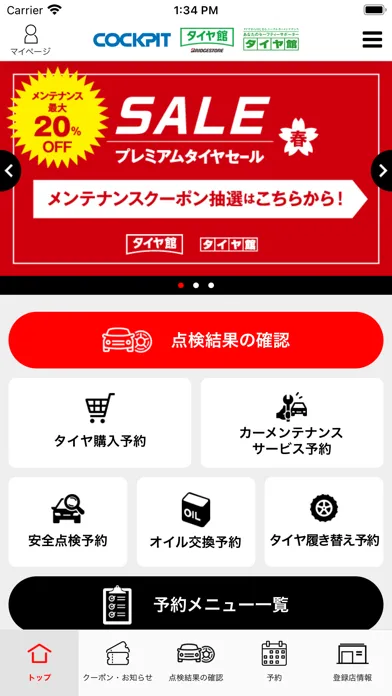This screenshot has height=696, width=392.
Task: Go to the 予約 tab
Action: tap(274, 663)
